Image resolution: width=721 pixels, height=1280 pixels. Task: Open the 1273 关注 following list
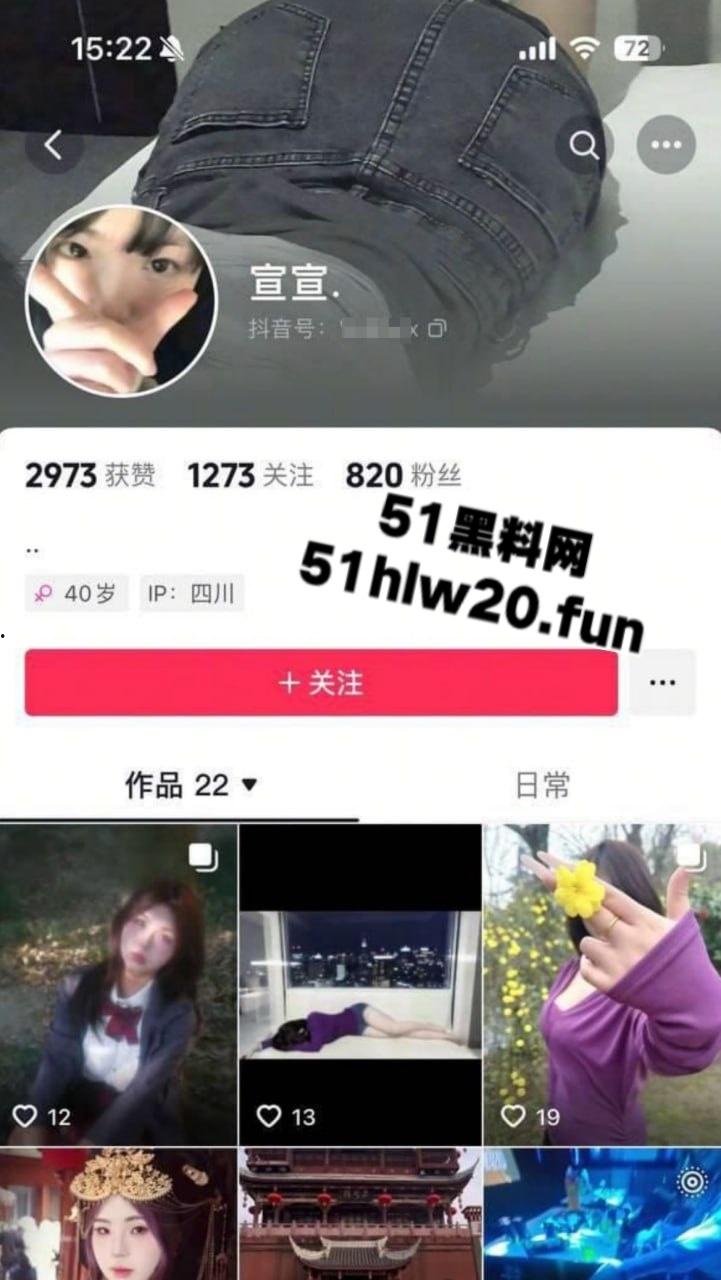pyautogui.click(x=250, y=475)
